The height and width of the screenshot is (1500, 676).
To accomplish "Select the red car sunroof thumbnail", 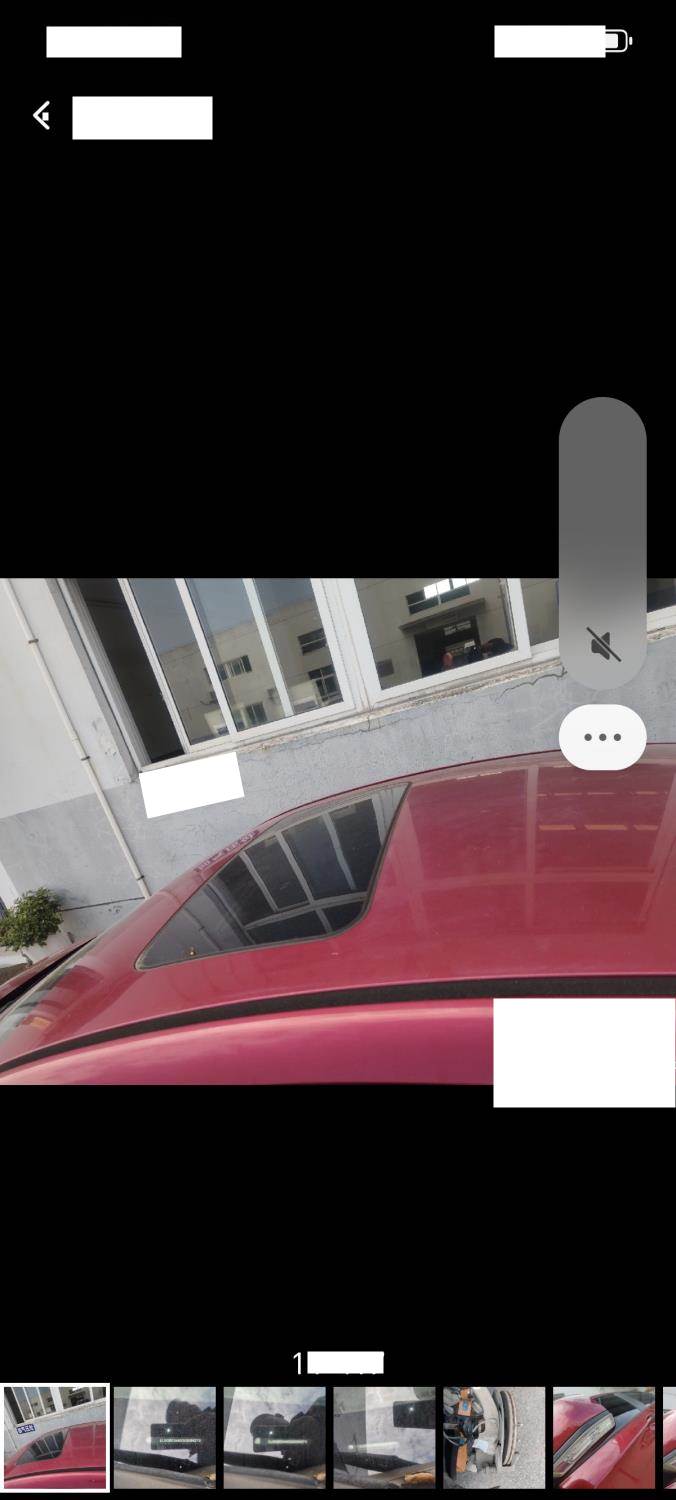I will point(55,1437).
